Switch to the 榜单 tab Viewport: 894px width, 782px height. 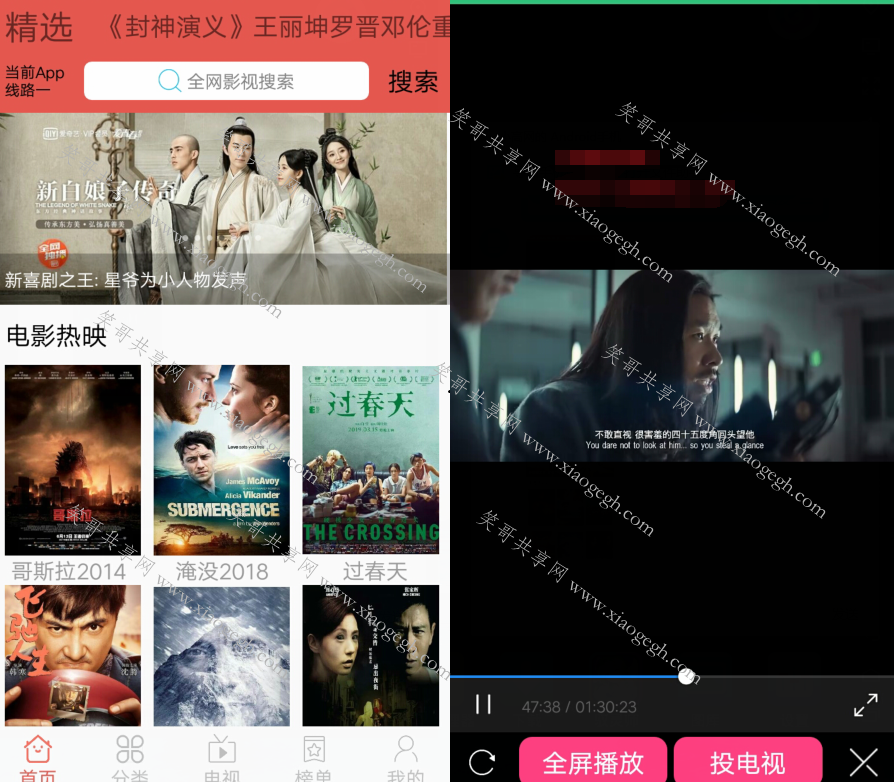coord(314,758)
